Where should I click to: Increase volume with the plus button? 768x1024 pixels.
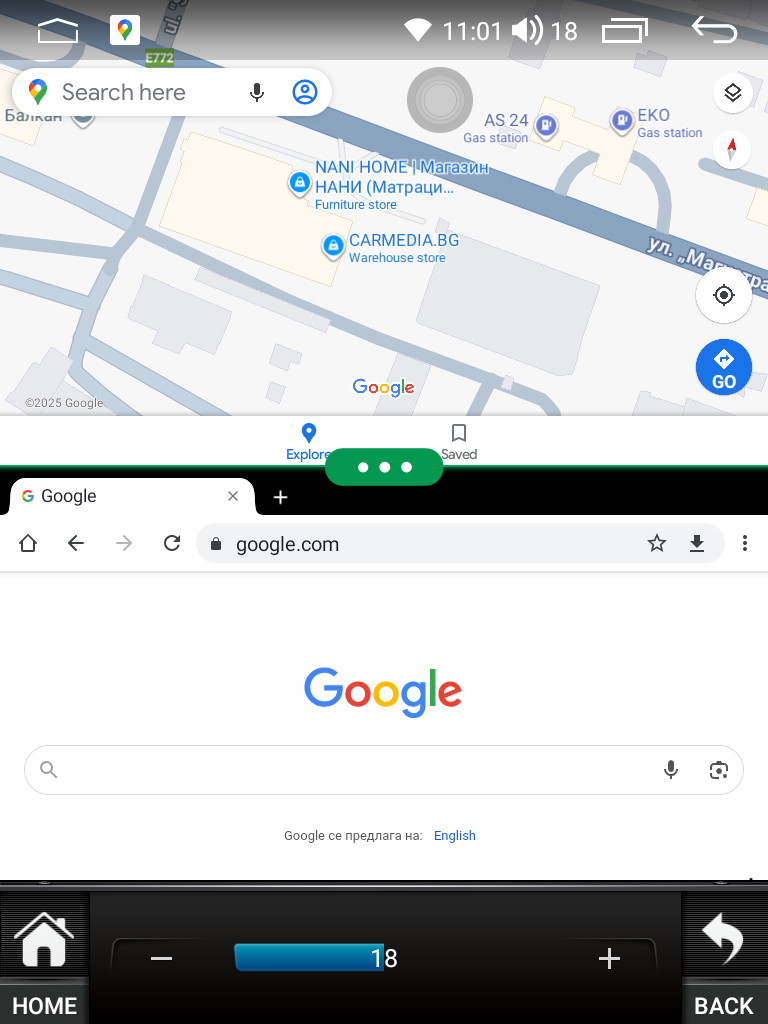(609, 959)
